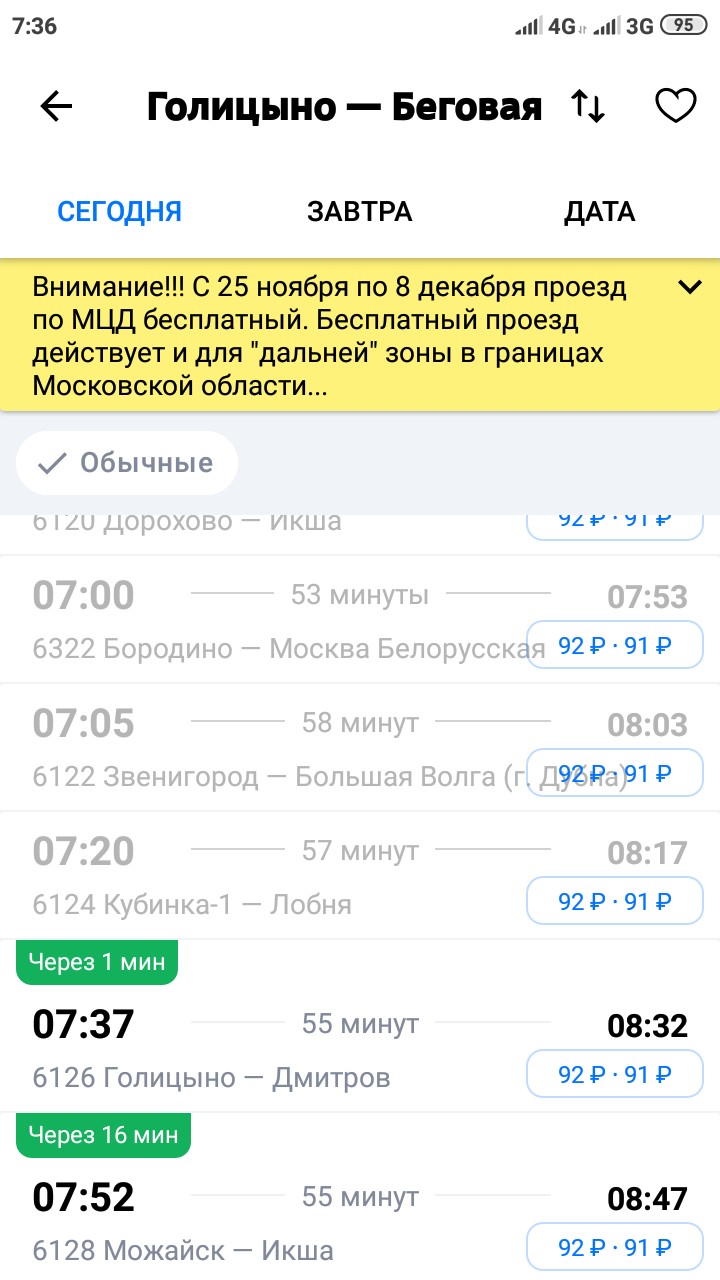Tap the price button for train 6126
The image size is (720, 1280).
pyautogui.click(x=615, y=1075)
